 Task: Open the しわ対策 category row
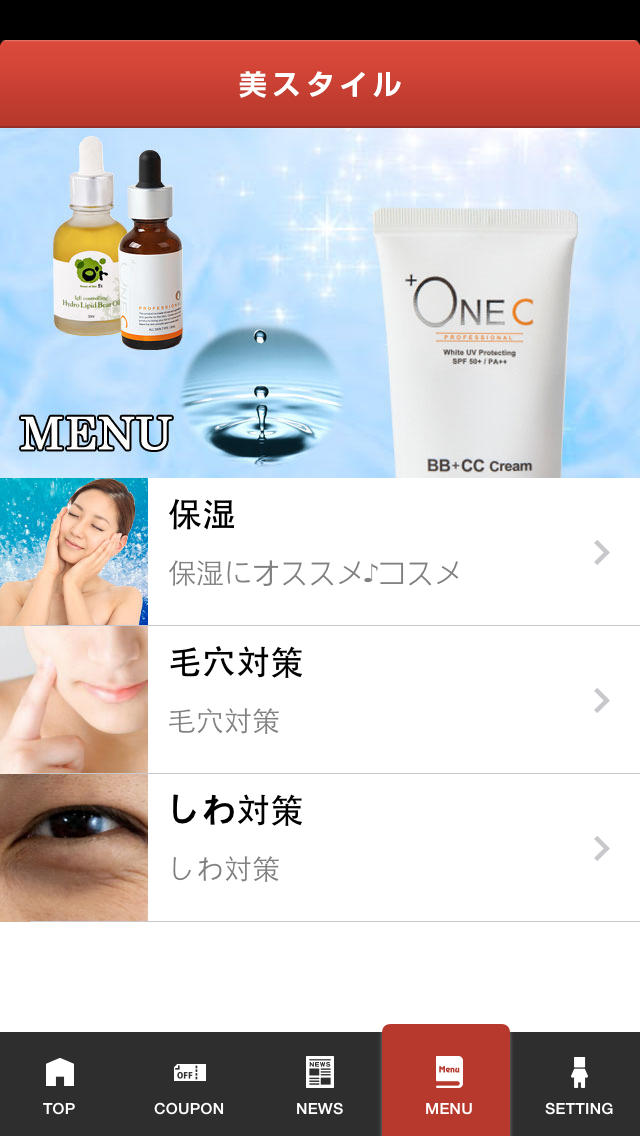pyautogui.click(x=320, y=848)
